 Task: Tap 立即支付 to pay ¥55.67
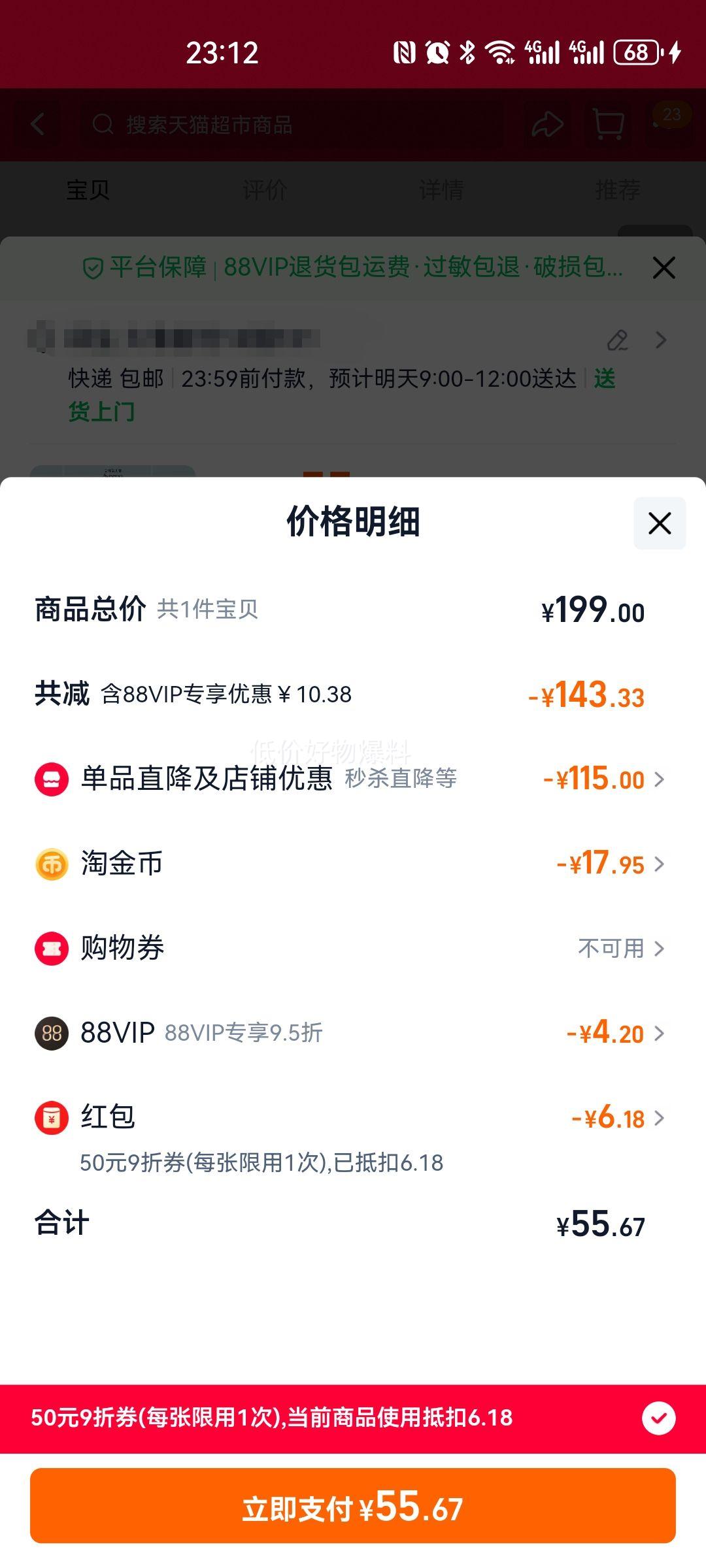(352, 1507)
